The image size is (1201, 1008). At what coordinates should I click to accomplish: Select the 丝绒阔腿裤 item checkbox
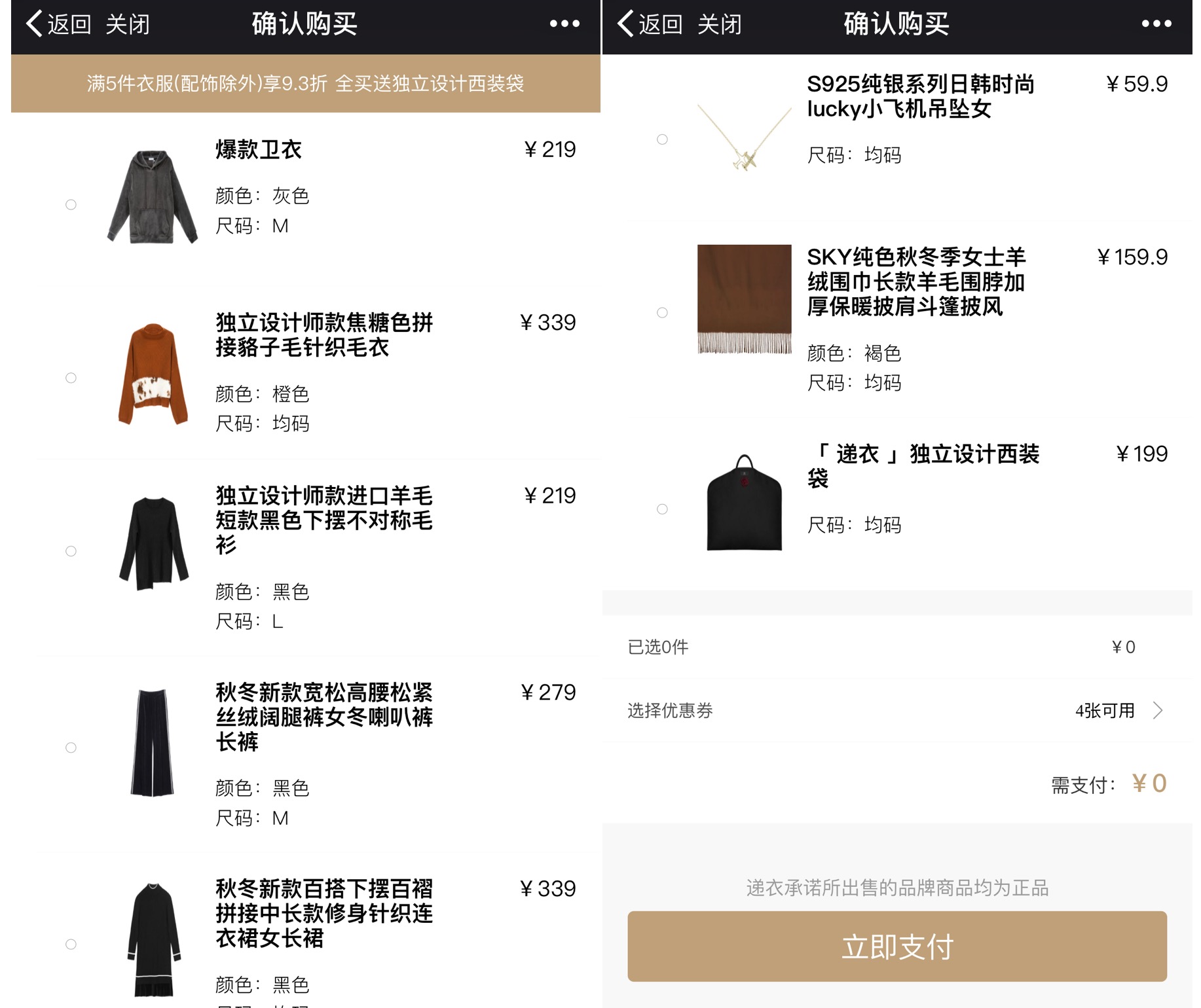coord(71,747)
